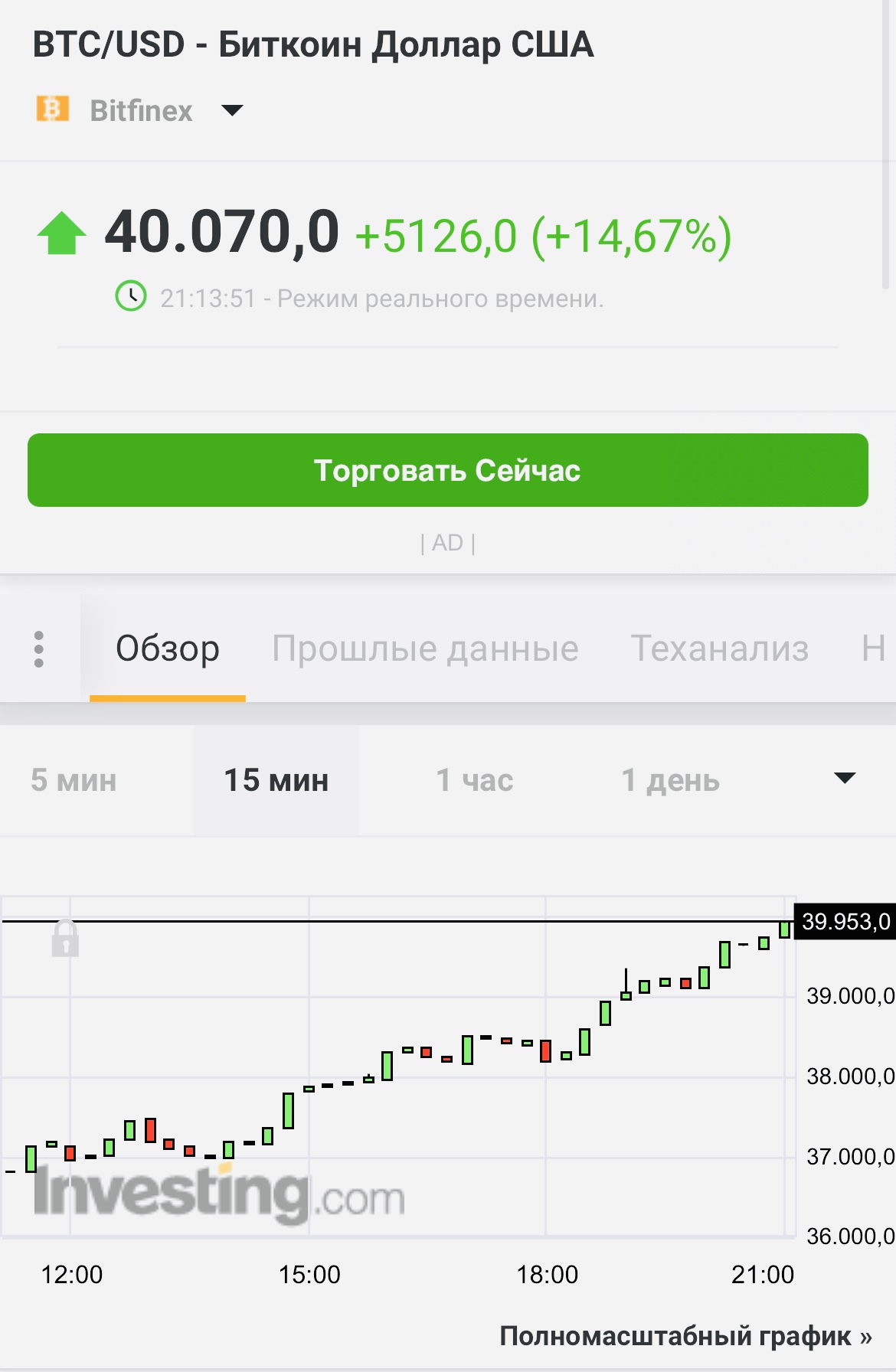The image size is (896, 1372).
Task: Tap the Торговать Сейчас button
Action: pos(447,470)
